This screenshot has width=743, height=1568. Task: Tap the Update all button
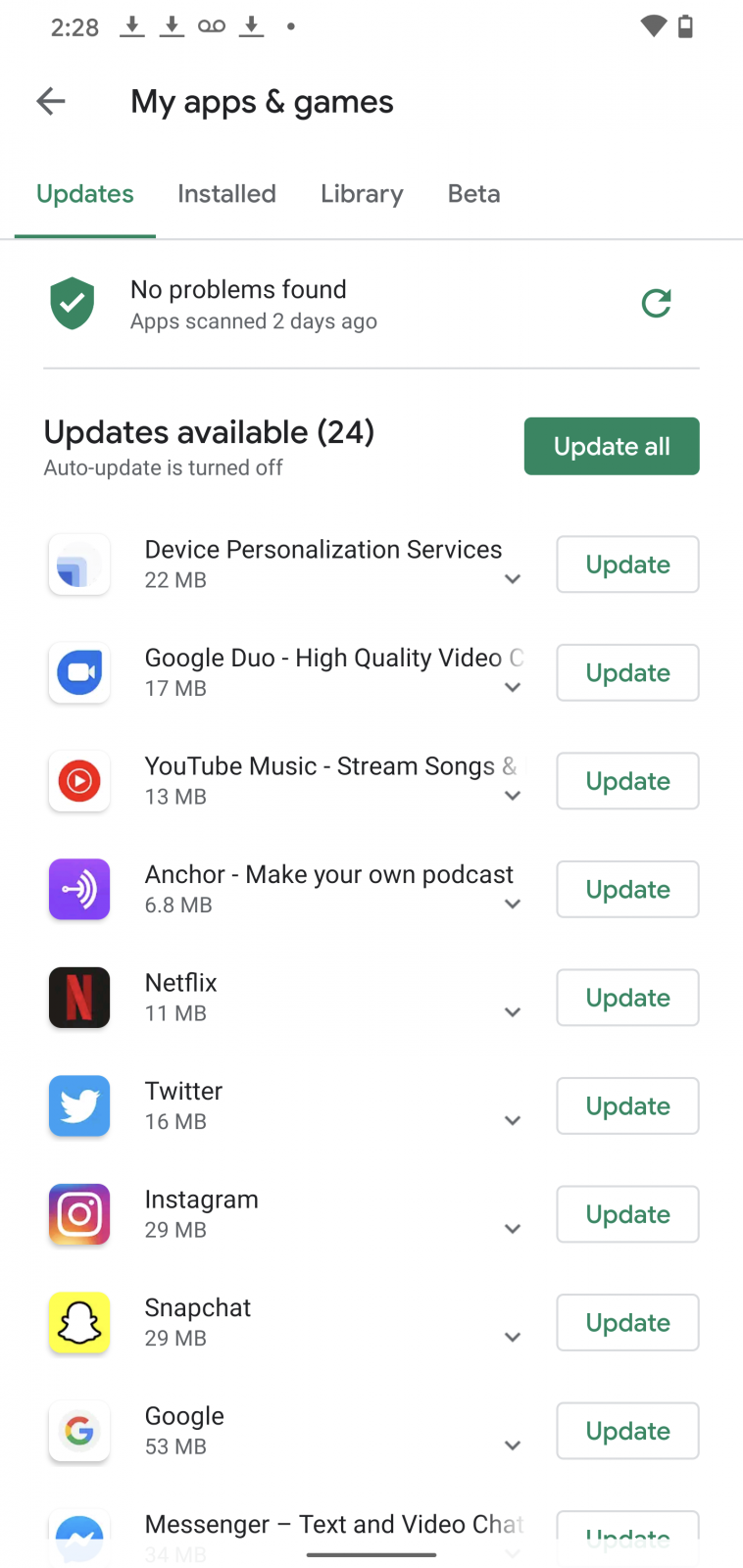(x=611, y=446)
